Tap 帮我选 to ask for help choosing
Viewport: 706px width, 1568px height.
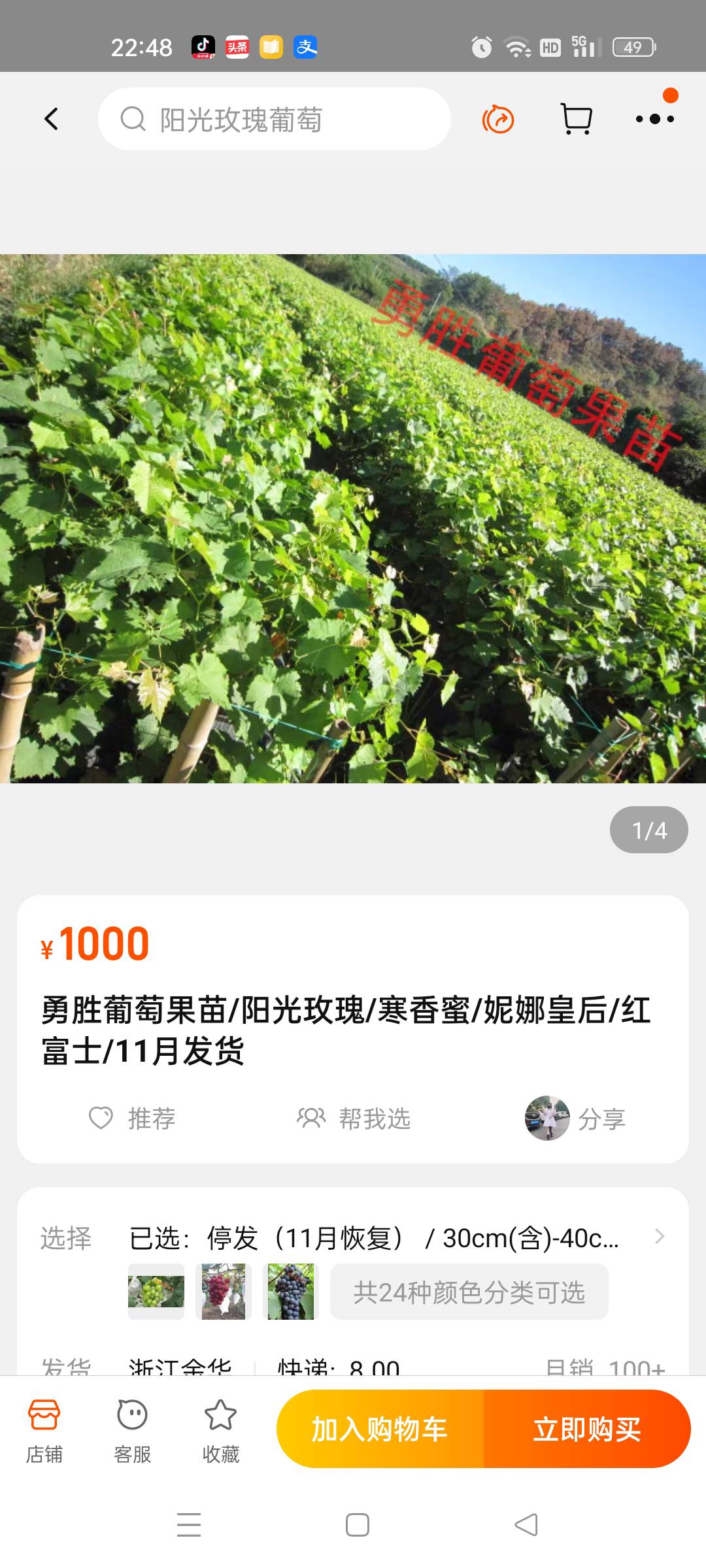click(x=354, y=1119)
